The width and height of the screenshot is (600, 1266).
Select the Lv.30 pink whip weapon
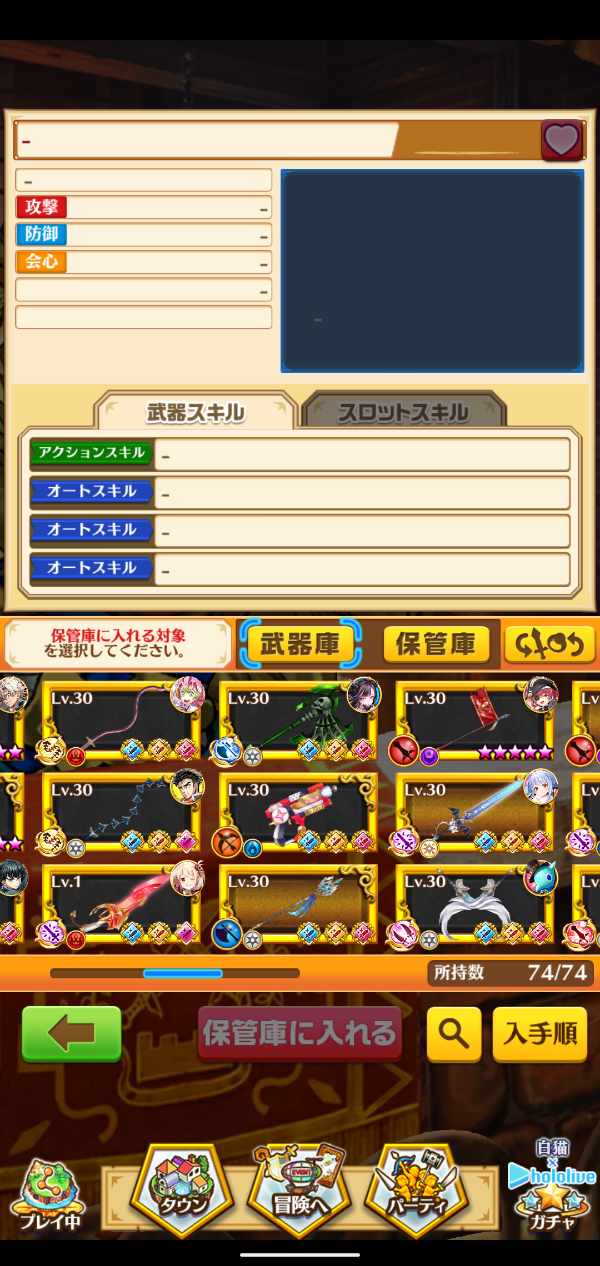pos(122,720)
